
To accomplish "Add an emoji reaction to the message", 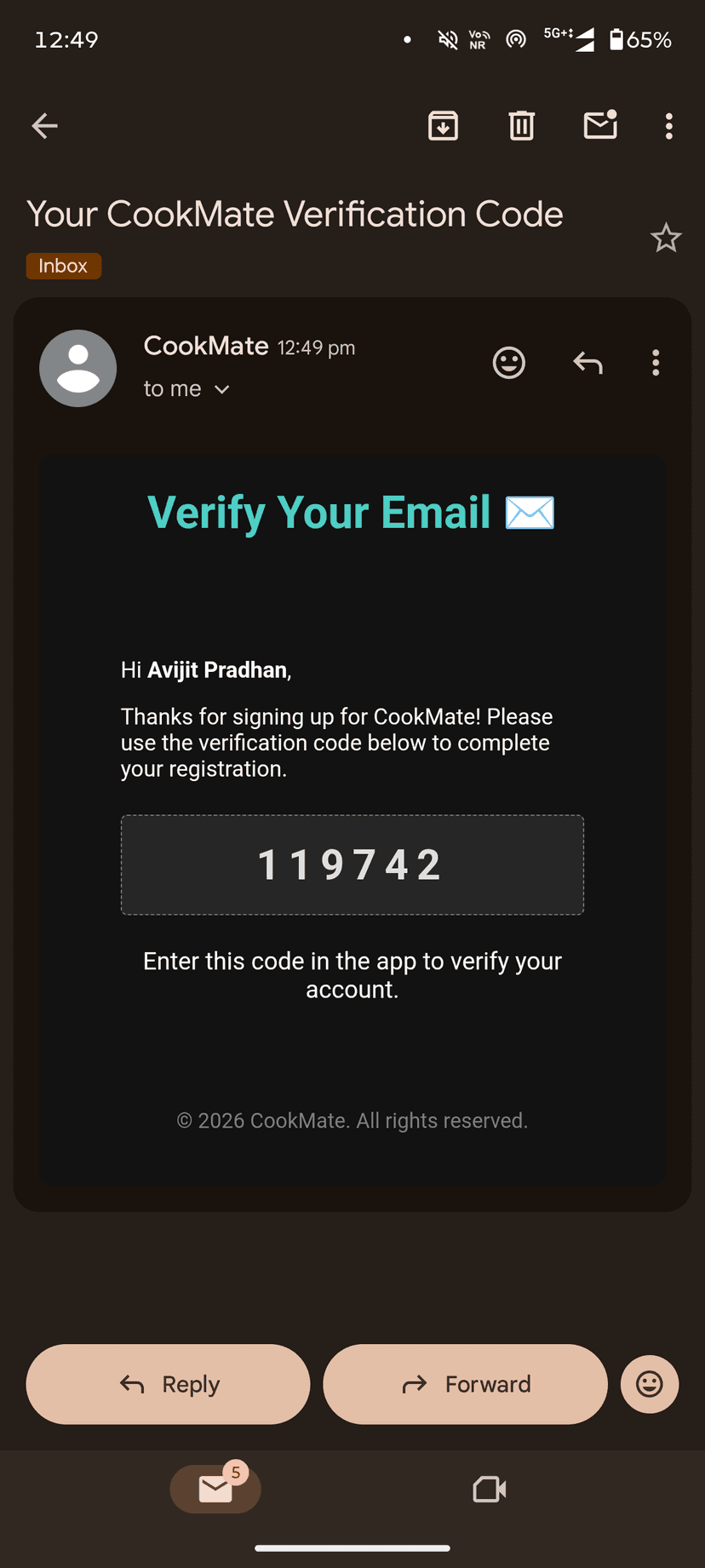I will [x=508, y=362].
